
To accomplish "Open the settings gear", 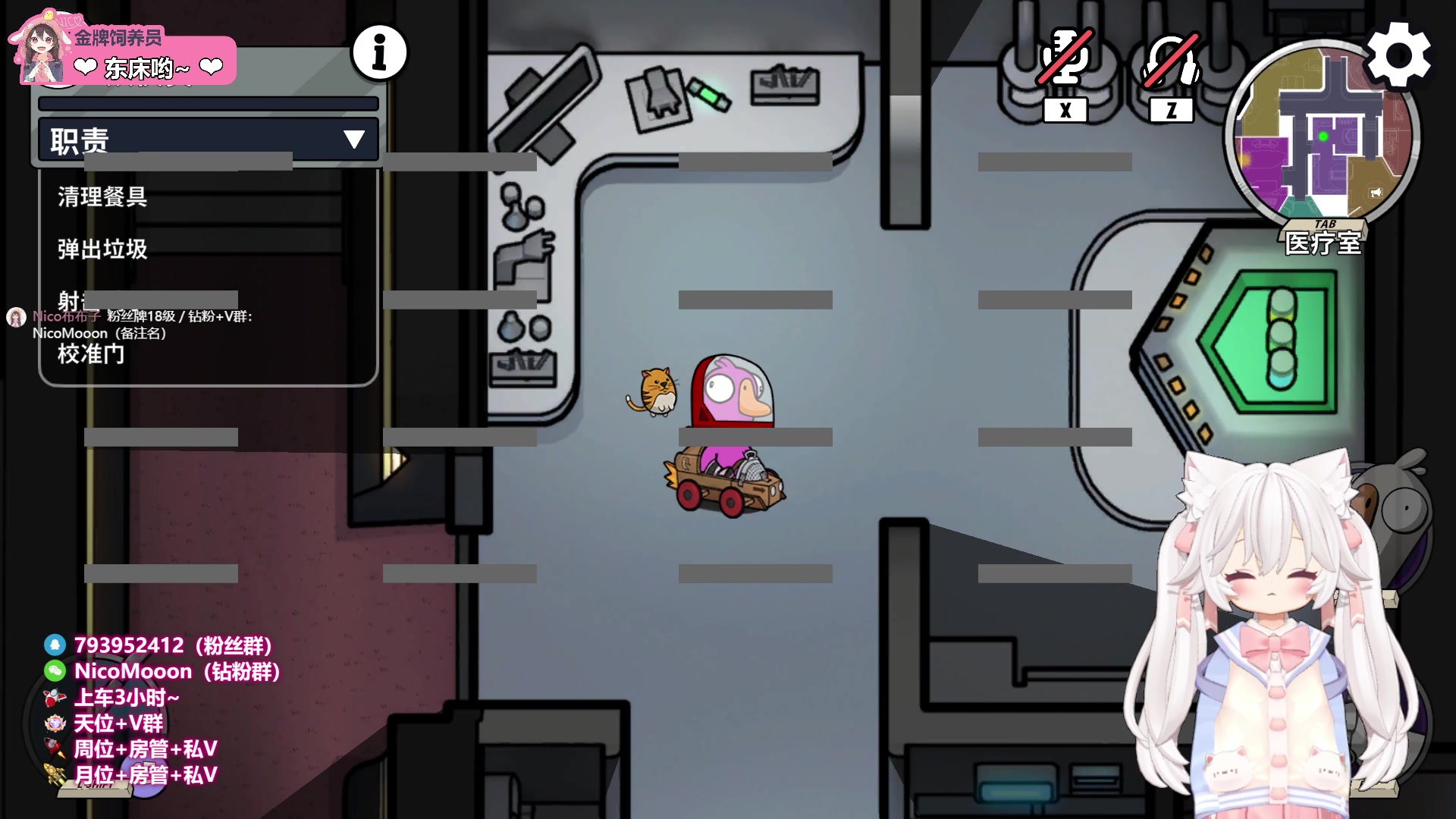I will 1399,56.
